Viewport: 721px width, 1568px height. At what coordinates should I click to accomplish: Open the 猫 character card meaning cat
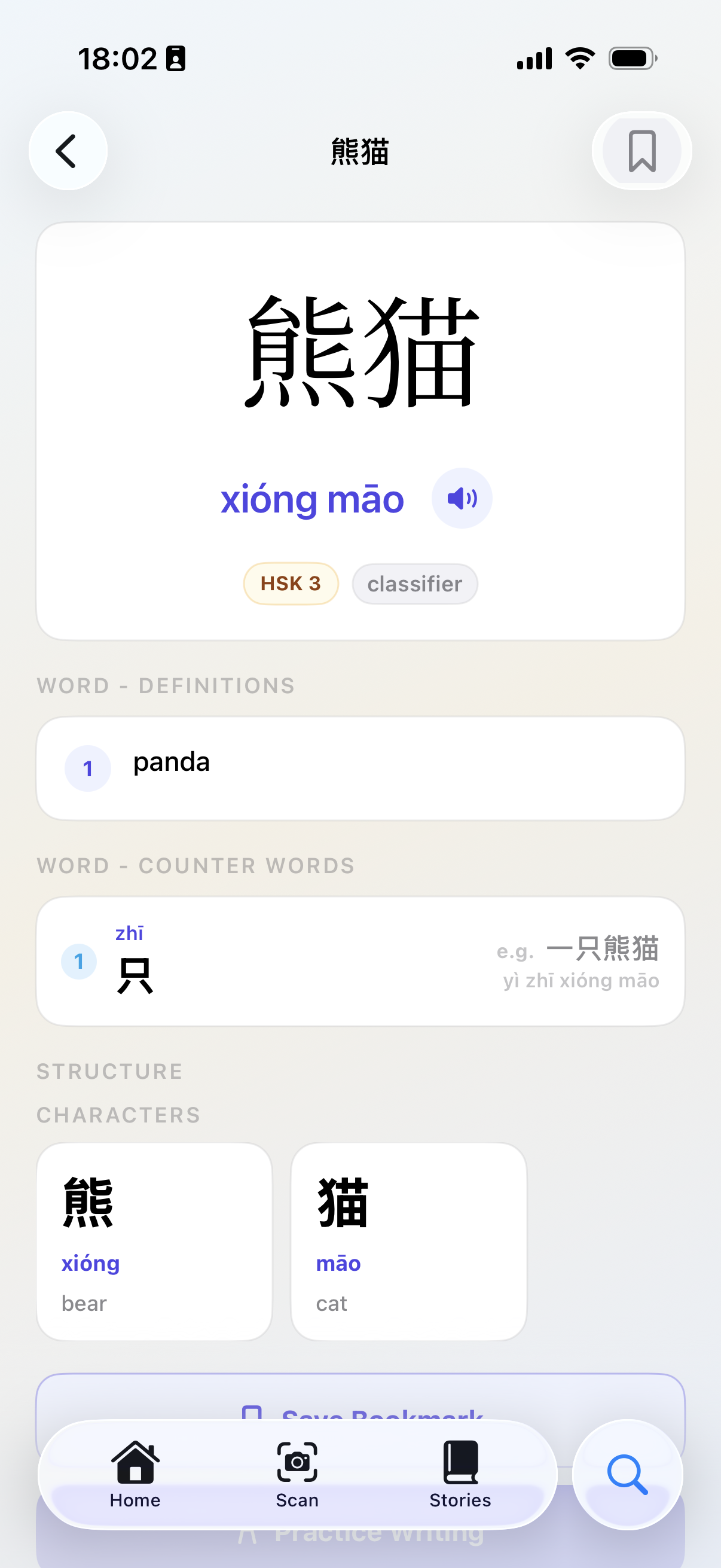pos(408,1238)
